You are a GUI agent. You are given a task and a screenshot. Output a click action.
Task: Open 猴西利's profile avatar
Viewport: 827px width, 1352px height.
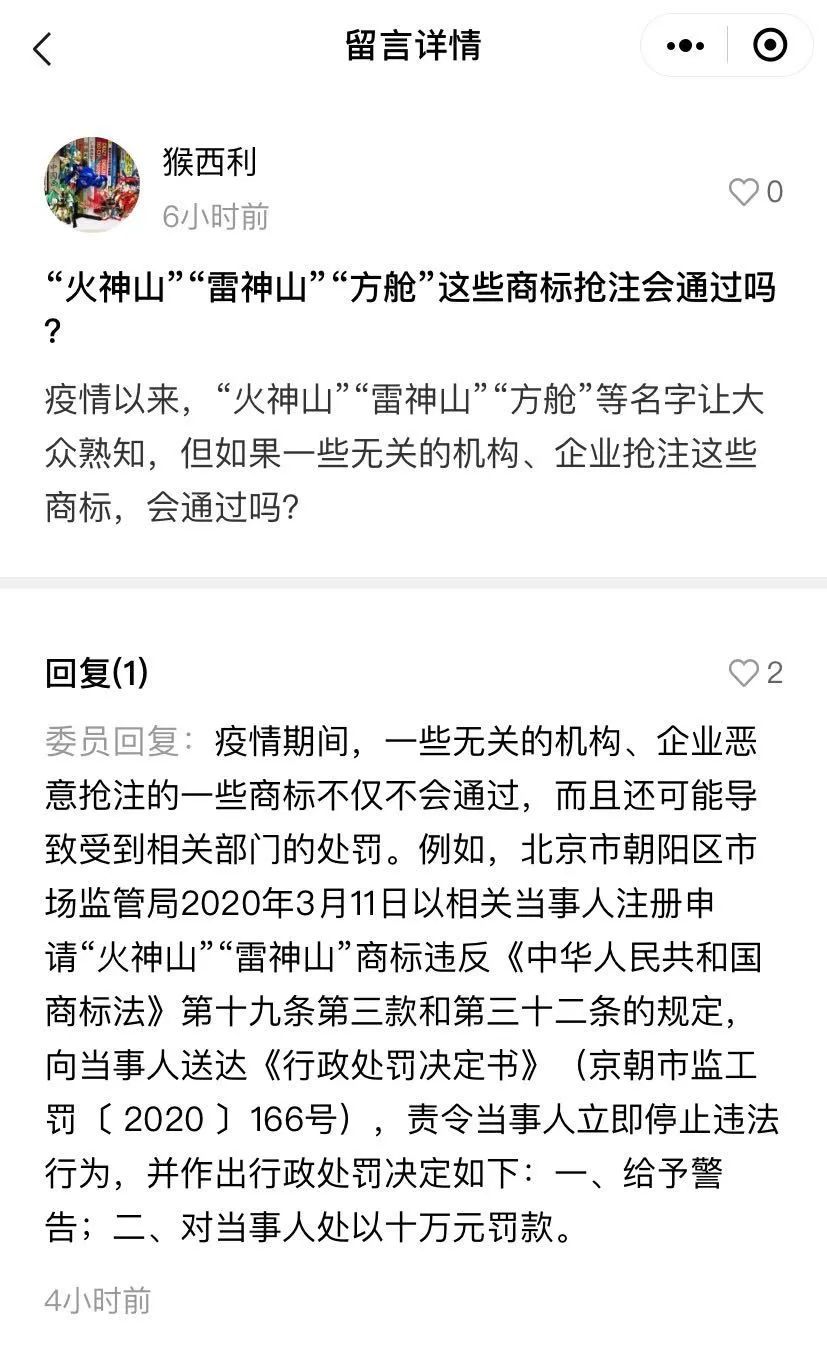tap(92, 185)
